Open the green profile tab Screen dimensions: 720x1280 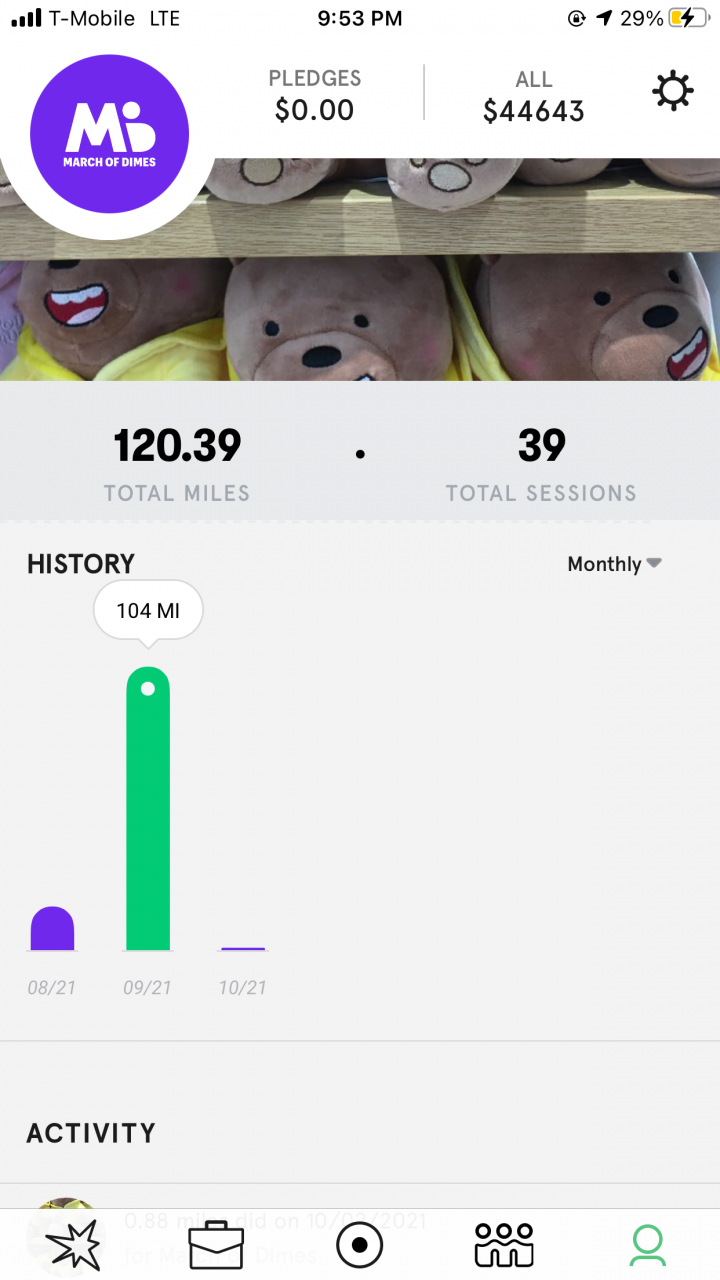648,1245
